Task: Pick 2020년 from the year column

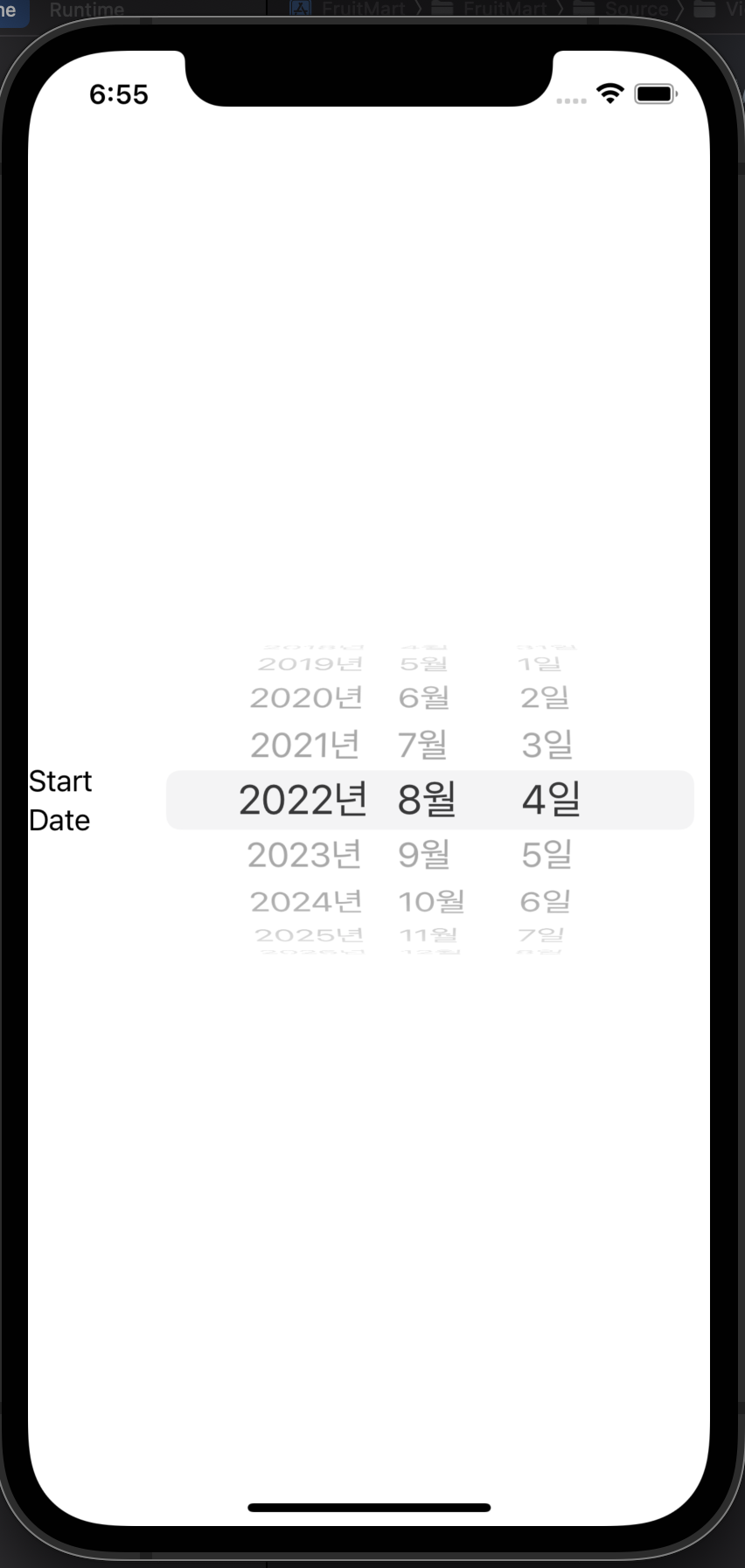Action: pyautogui.click(x=306, y=697)
